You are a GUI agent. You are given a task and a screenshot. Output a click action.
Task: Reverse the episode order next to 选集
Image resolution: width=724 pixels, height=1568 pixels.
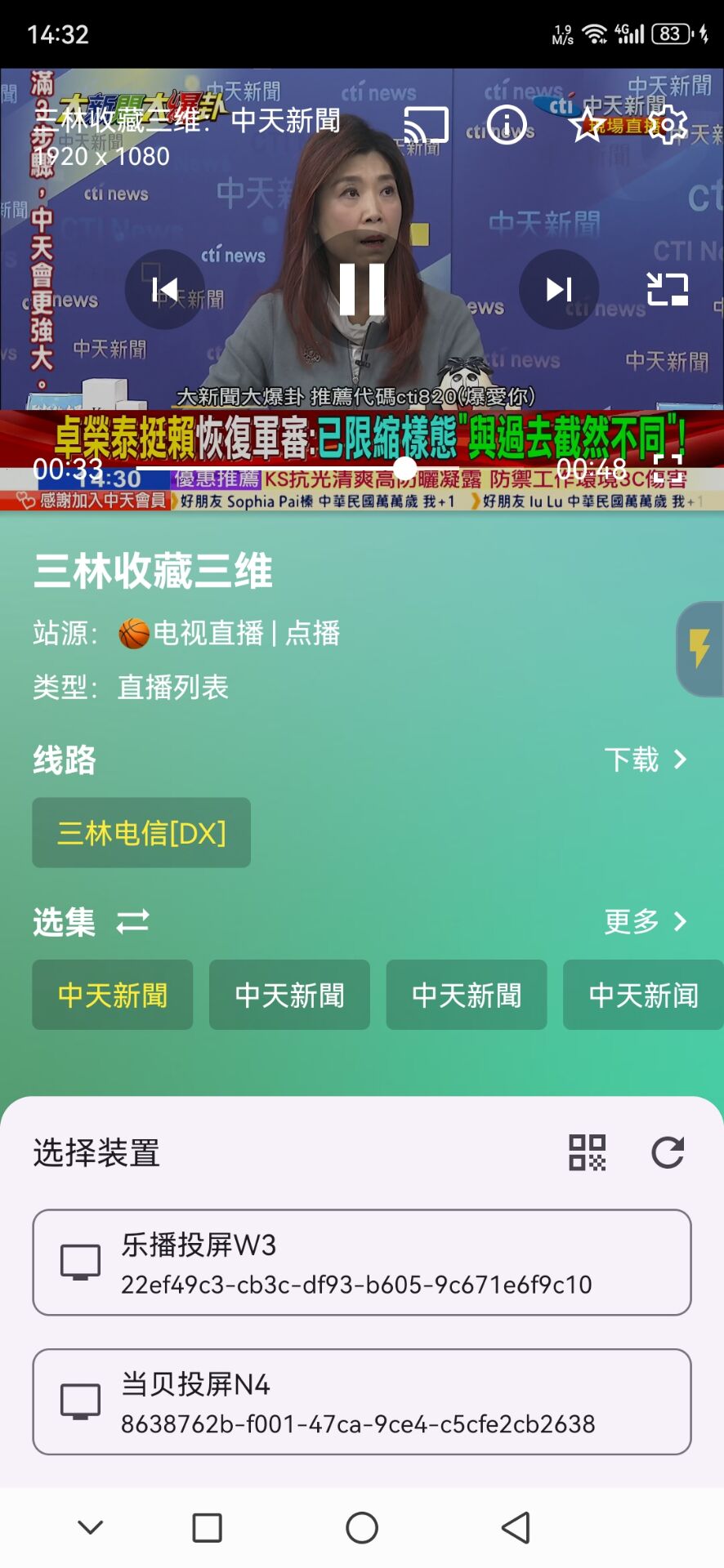pos(132,922)
